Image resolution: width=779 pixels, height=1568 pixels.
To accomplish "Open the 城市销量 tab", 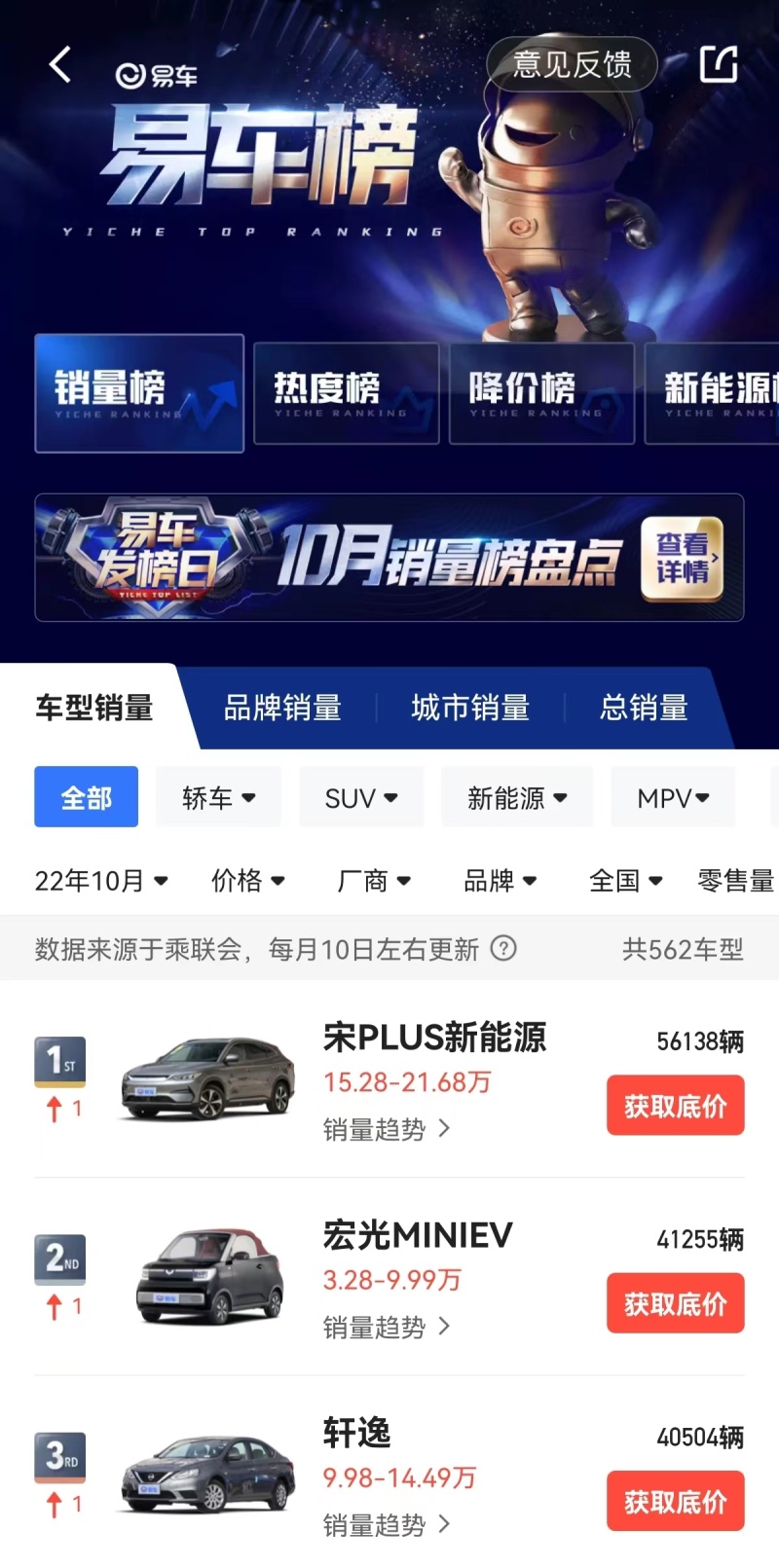I will pyautogui.click(x=470, y=709).
